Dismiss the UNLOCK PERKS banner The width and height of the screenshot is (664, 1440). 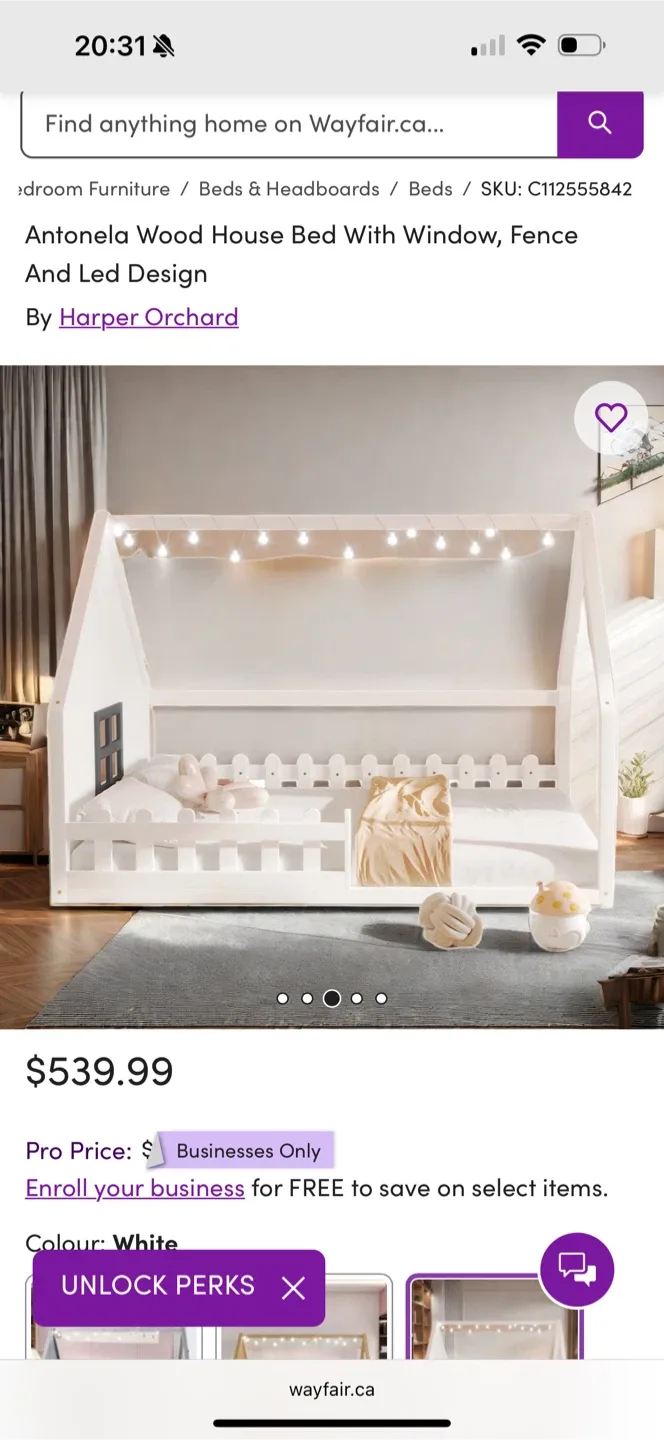tap(293, 1288)
